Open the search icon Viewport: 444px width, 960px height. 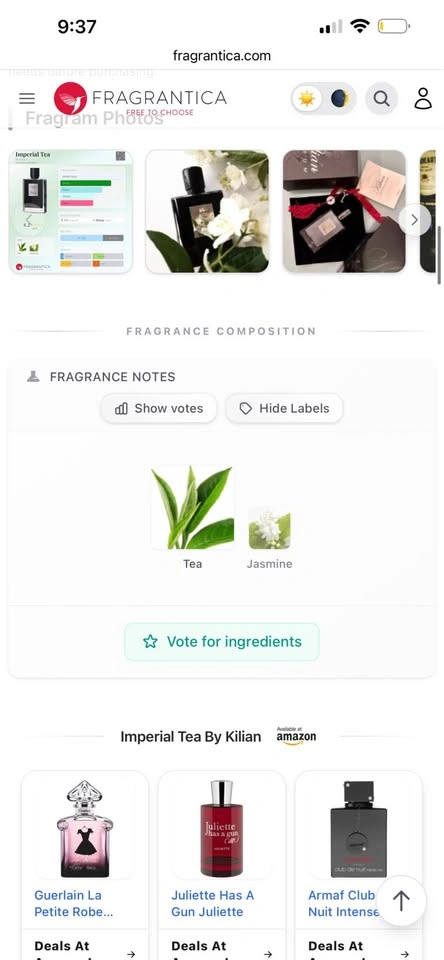tap(382, 99)
